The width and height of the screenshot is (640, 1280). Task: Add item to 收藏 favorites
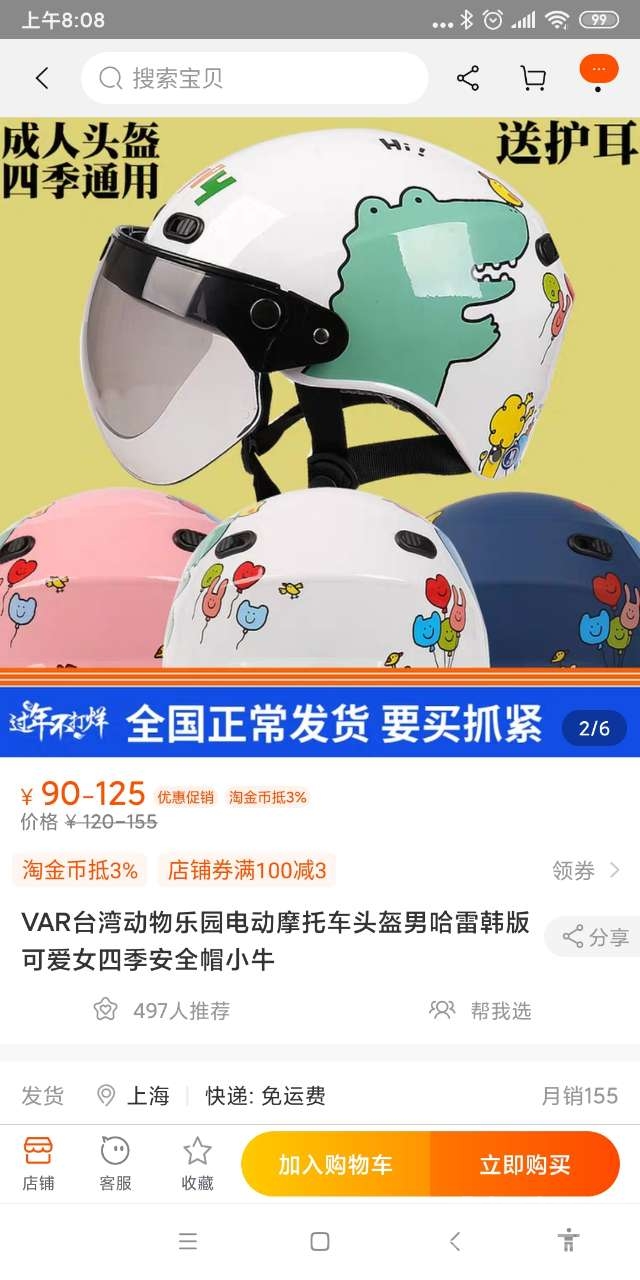coord(197,1163)
